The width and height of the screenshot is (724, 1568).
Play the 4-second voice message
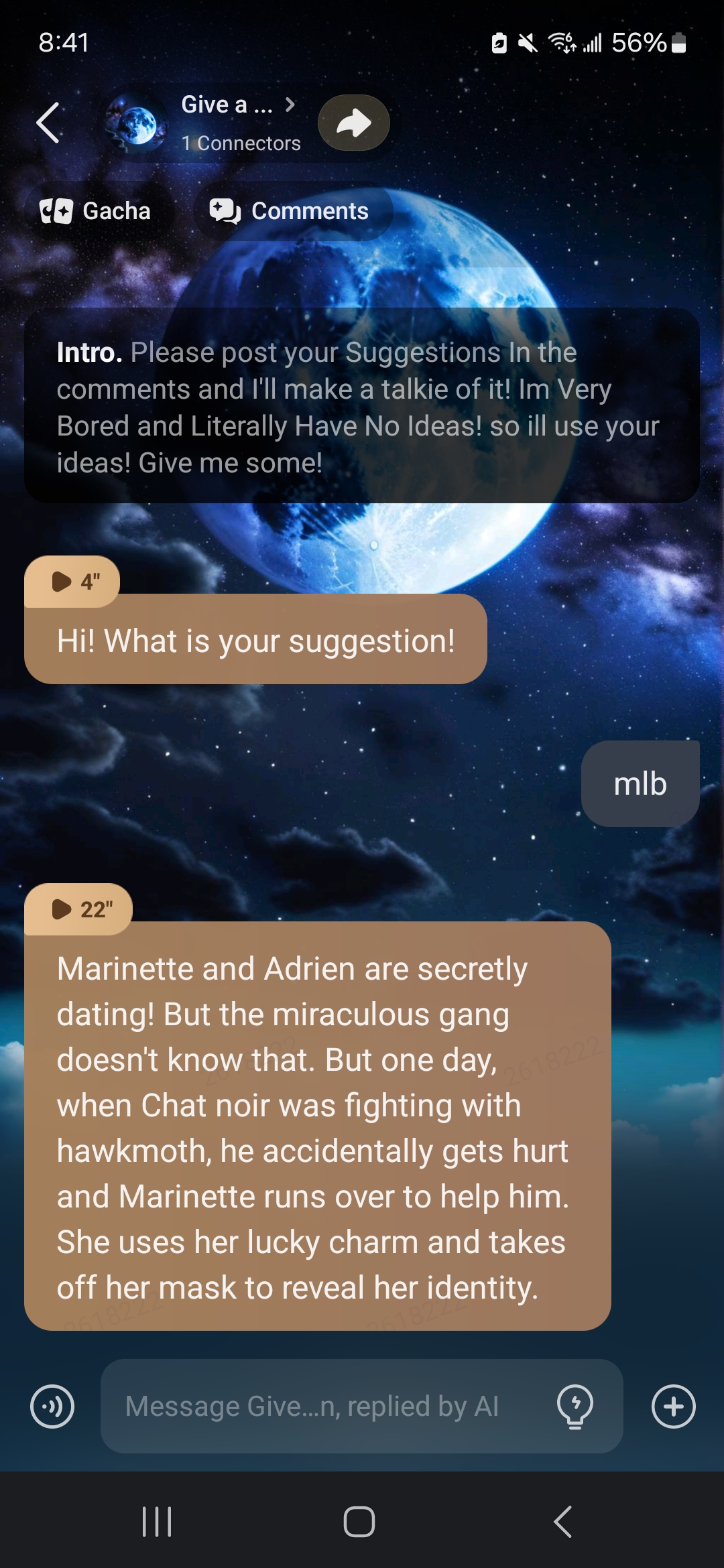pos(72,582)
